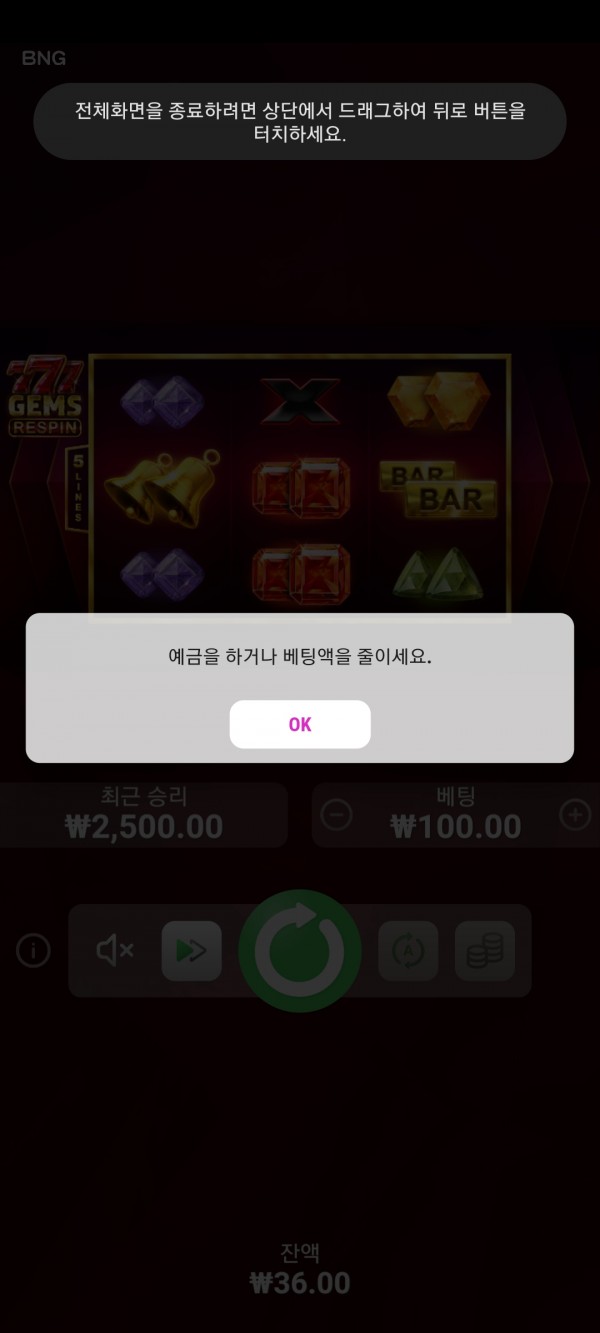Unmute the game sound
This screenshot has height=1333, width=600.
pos(115,951)
